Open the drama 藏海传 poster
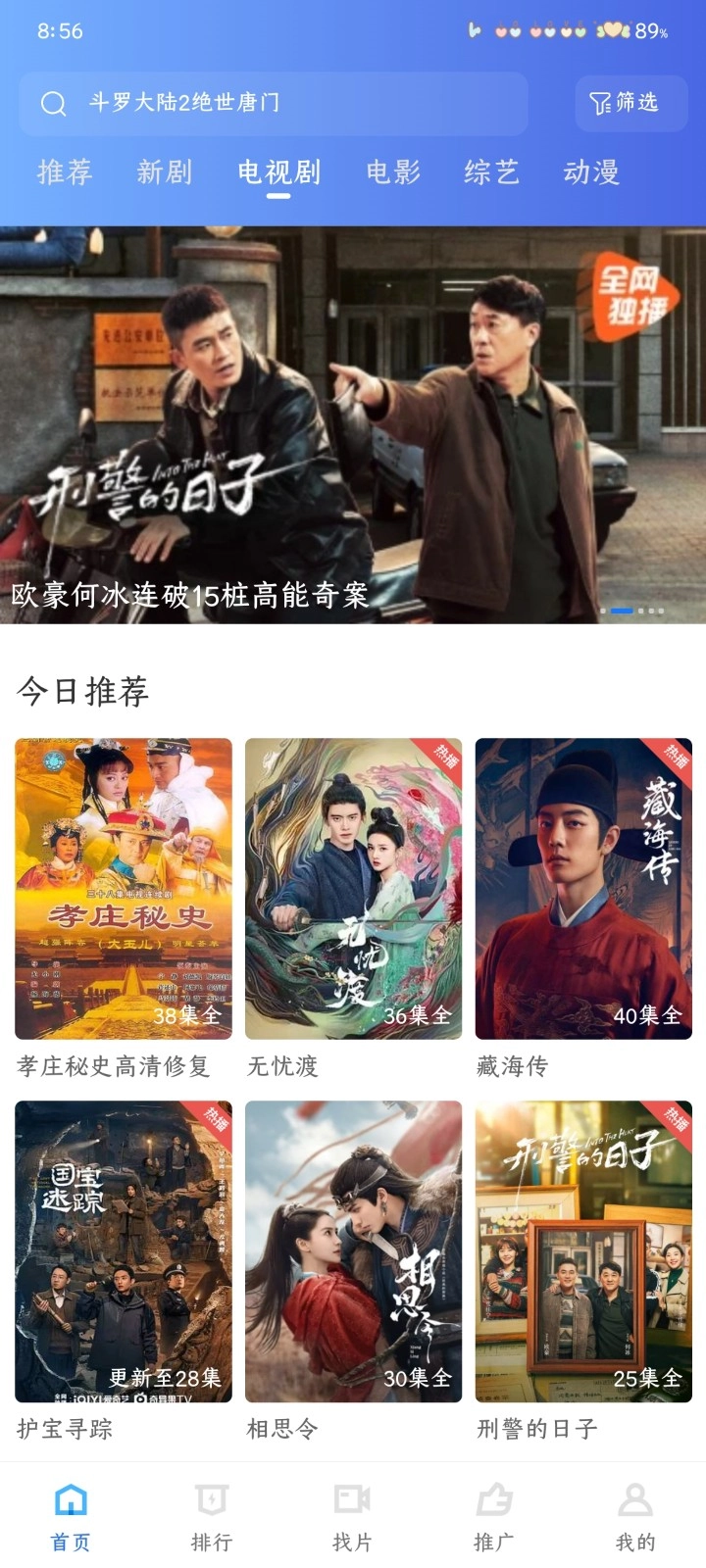This screenshot has width=706, height=1568. [x=582, y=885]
